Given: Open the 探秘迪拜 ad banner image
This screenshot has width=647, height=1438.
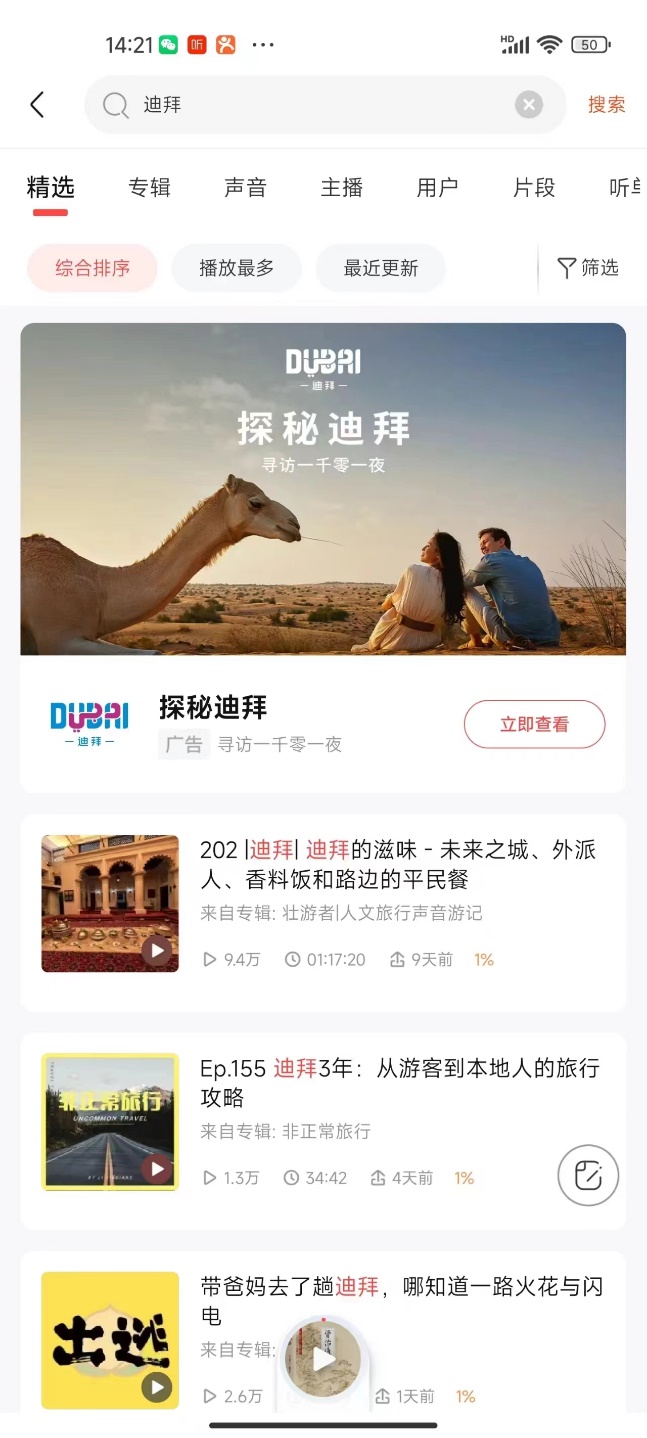Looking at the screenshot, I should (323, 488).
